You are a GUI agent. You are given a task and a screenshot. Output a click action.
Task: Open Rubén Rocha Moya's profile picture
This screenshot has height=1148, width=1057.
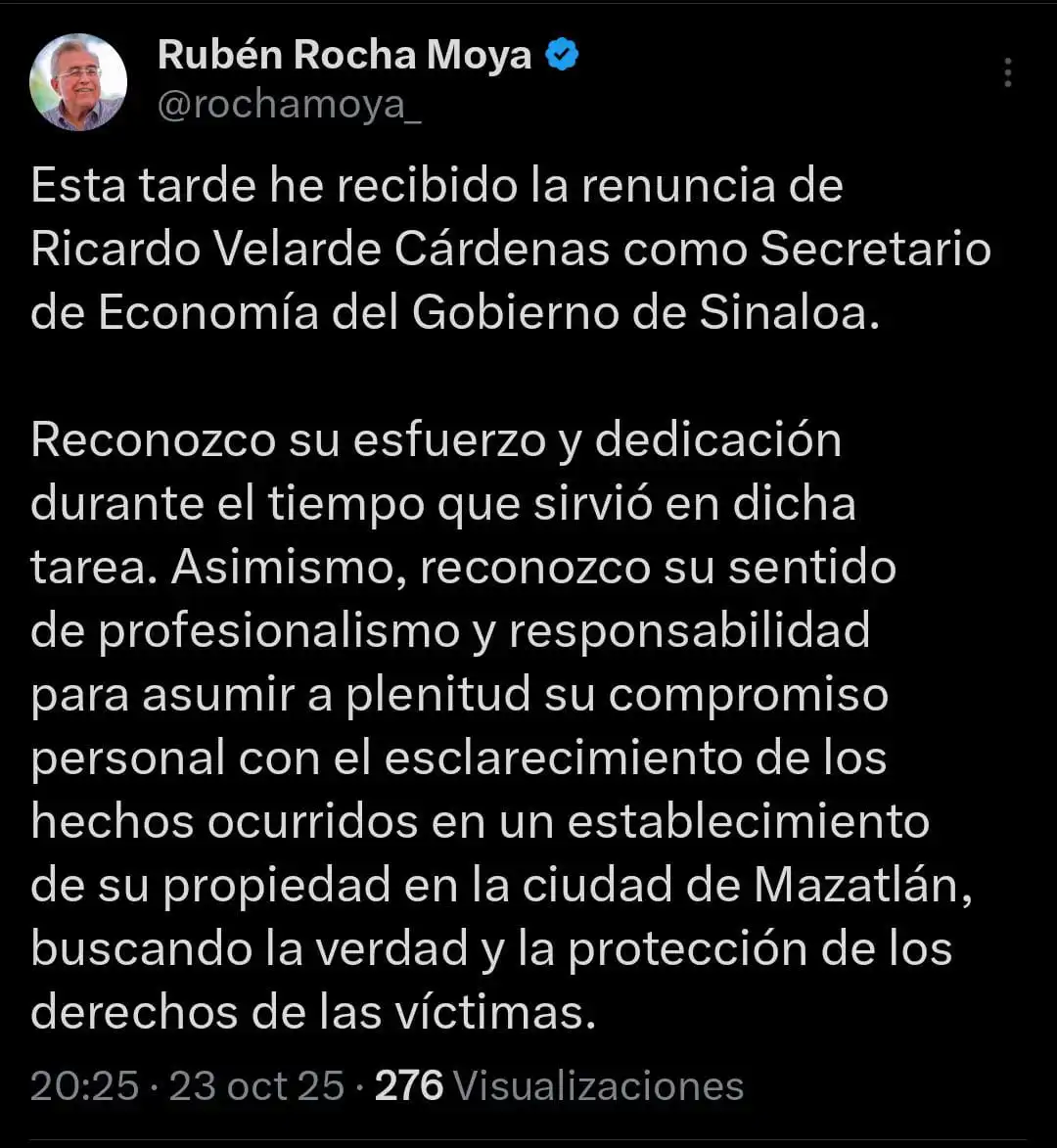(x=78, y=82)
